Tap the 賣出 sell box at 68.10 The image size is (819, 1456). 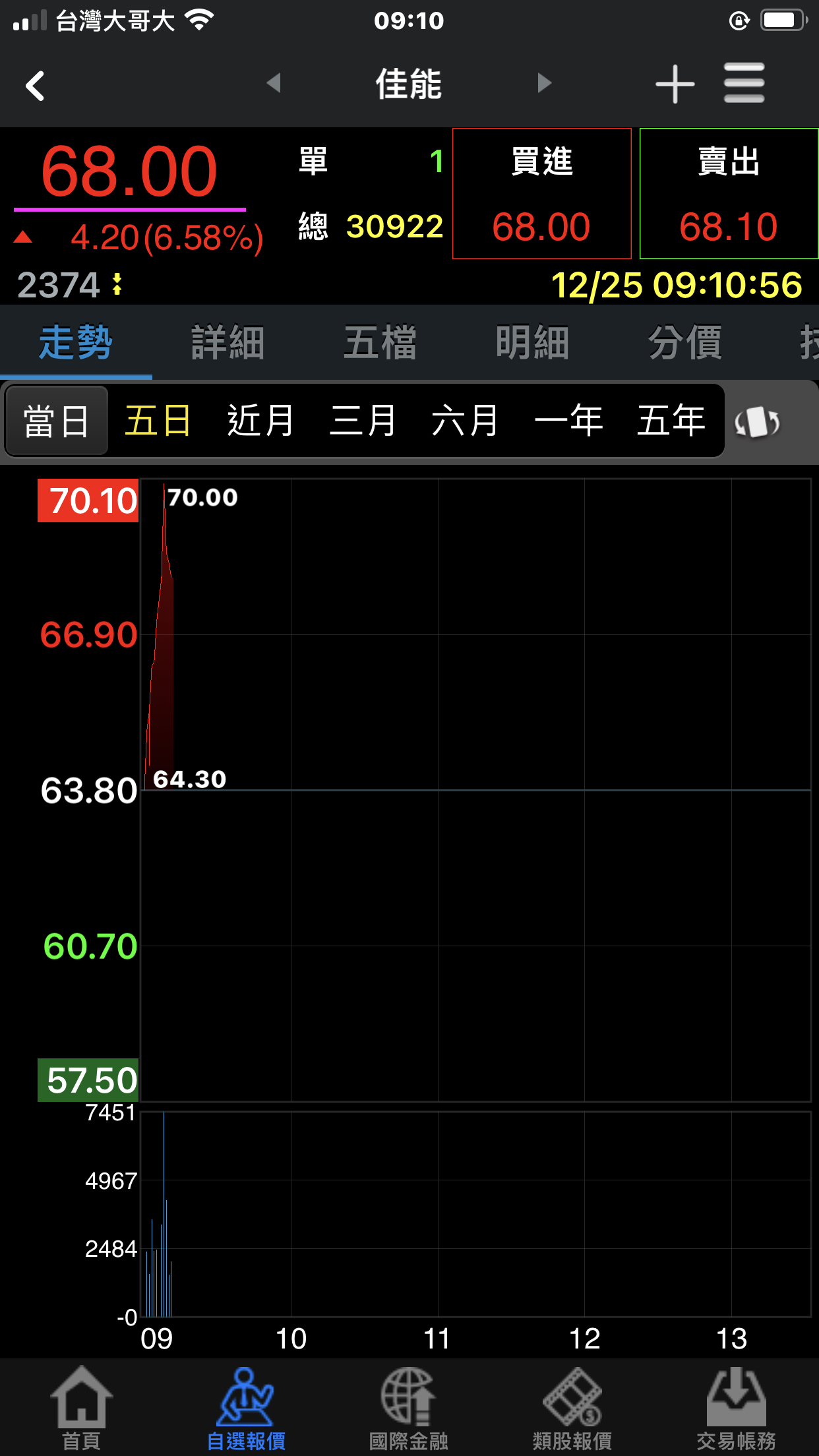(x=729, y=194)
